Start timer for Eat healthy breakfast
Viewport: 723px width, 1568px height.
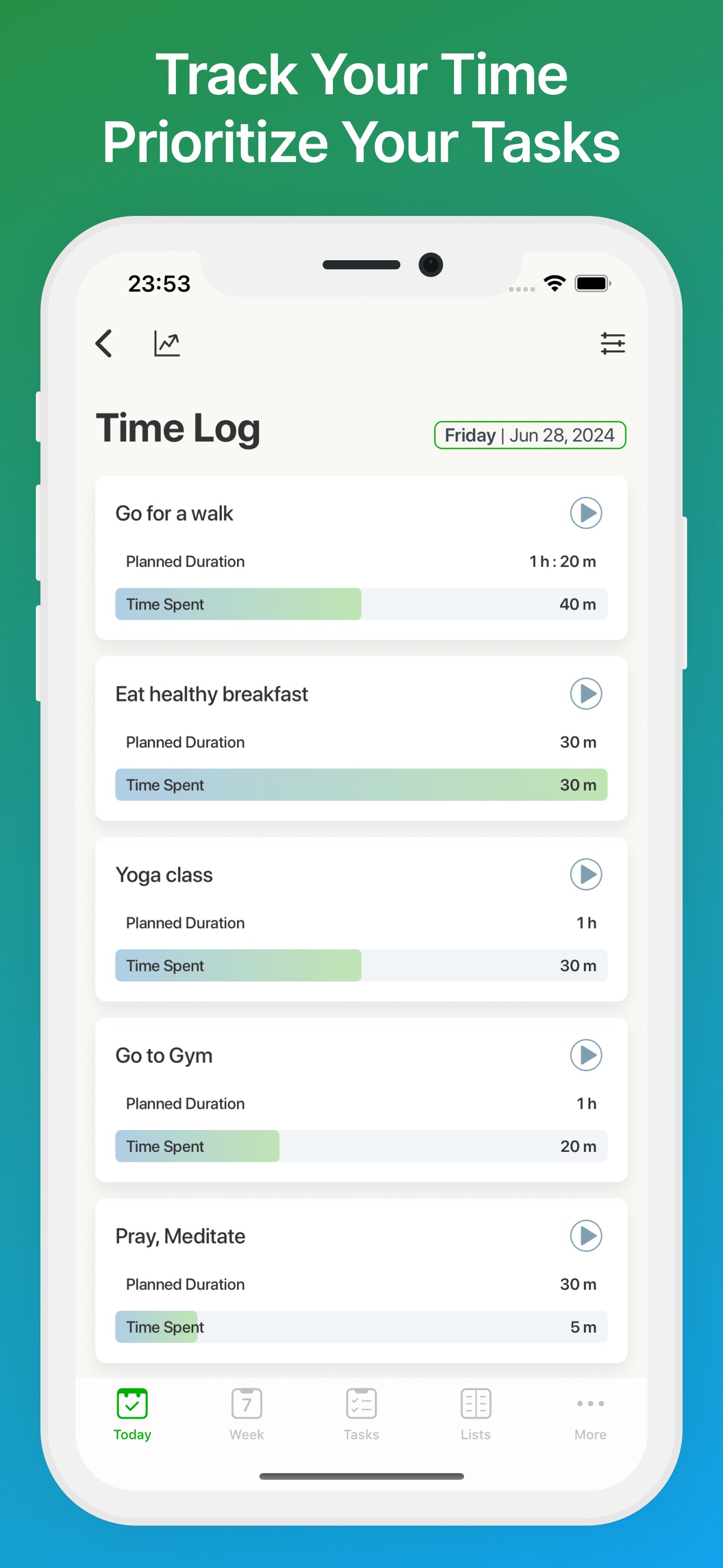(586, 693)
